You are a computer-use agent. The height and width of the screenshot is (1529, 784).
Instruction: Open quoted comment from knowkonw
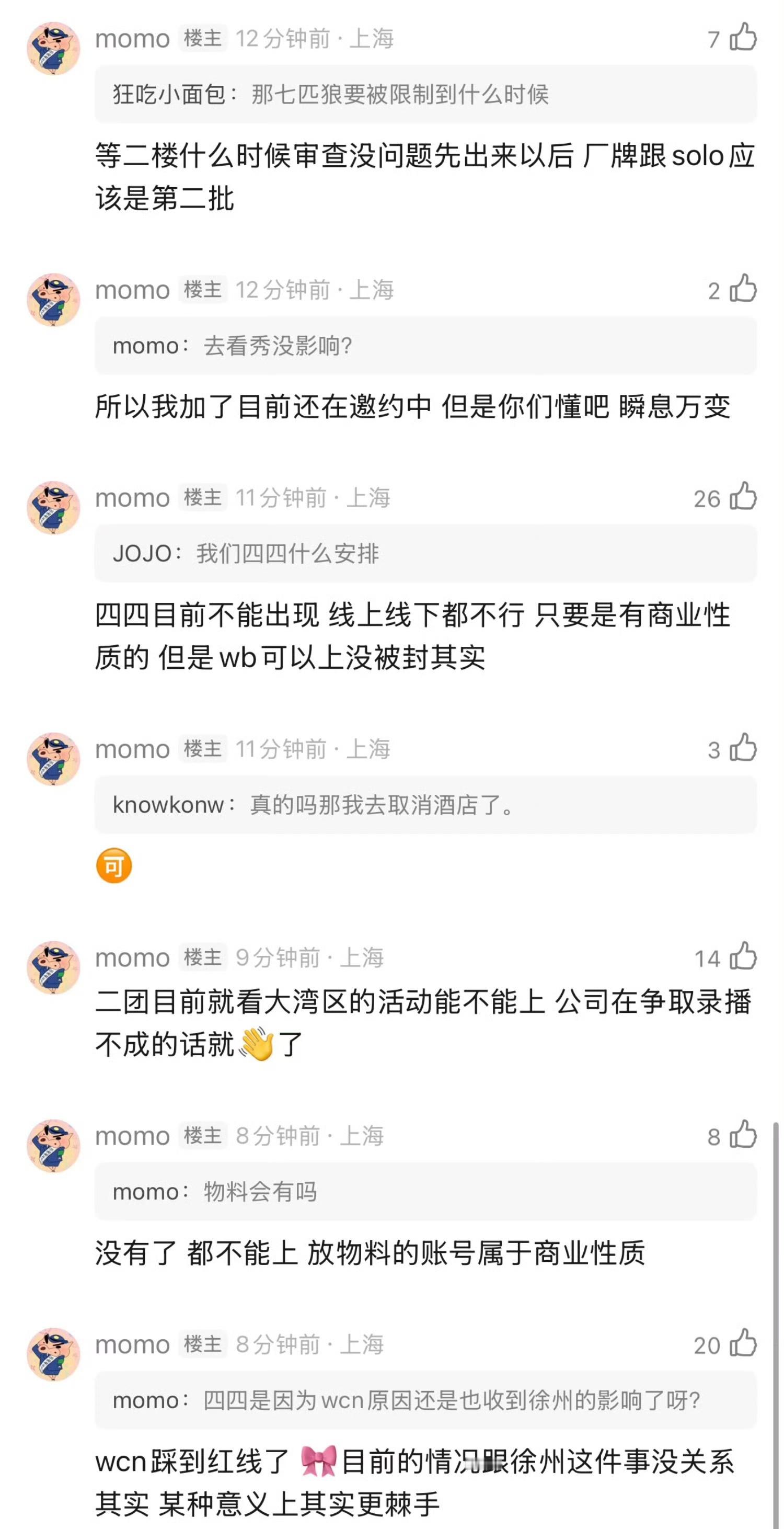click(x=425, y=805)
